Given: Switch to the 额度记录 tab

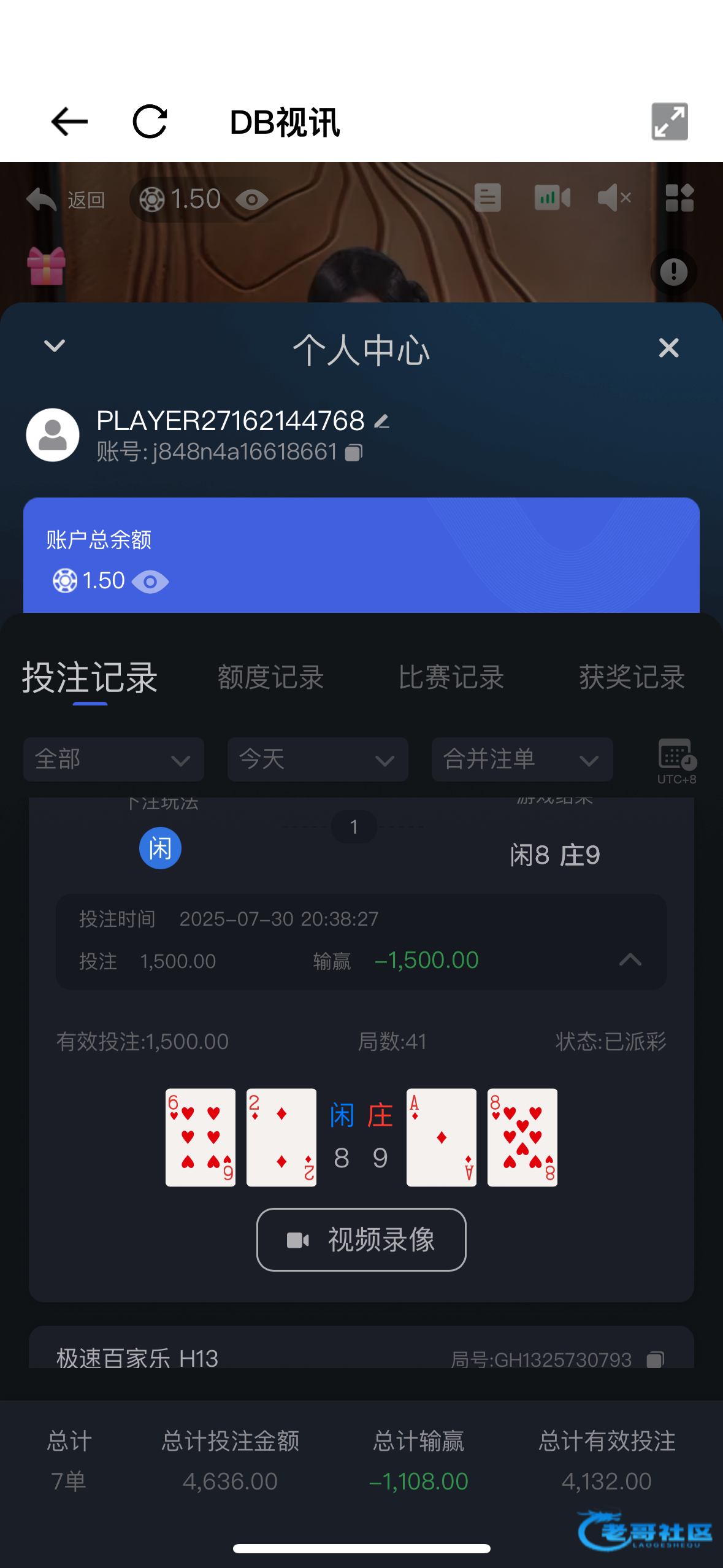Looking at the screenshot, I should coord(270,677).
